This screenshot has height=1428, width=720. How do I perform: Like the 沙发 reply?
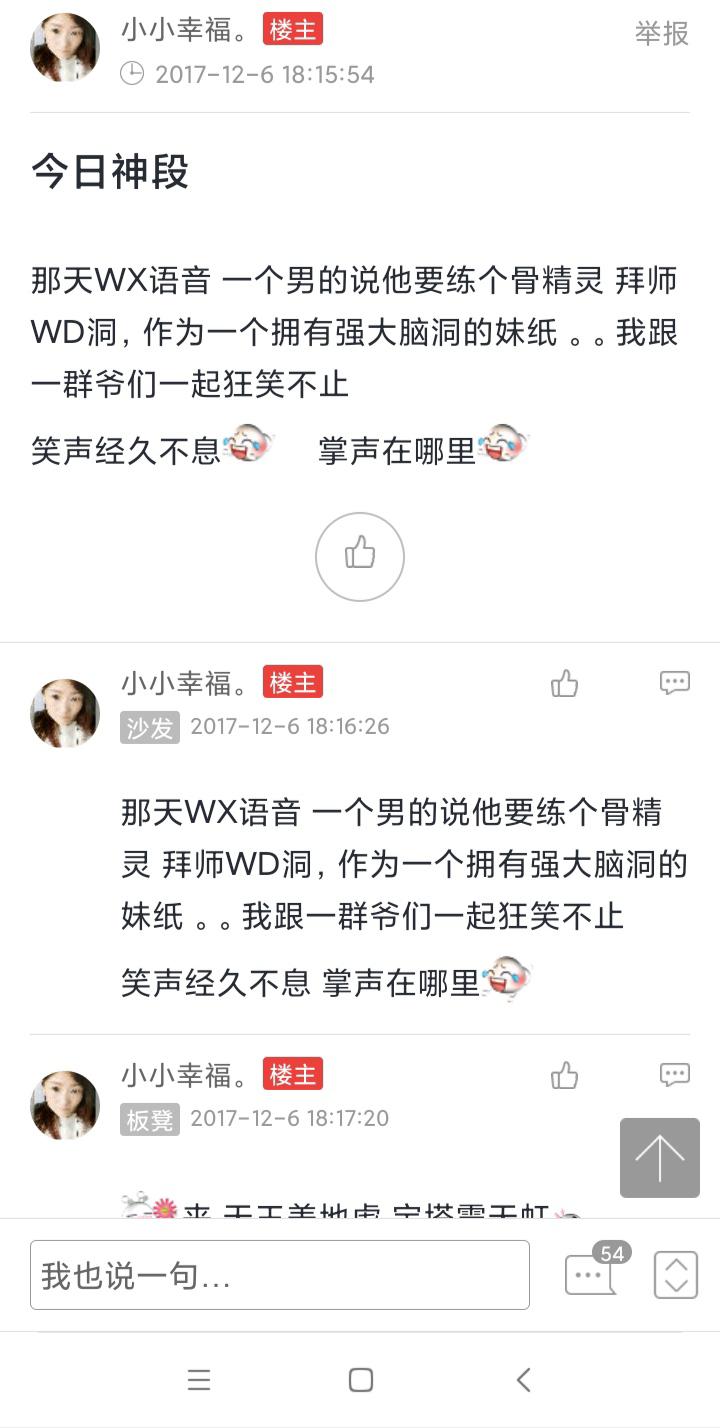coord(565,684)
